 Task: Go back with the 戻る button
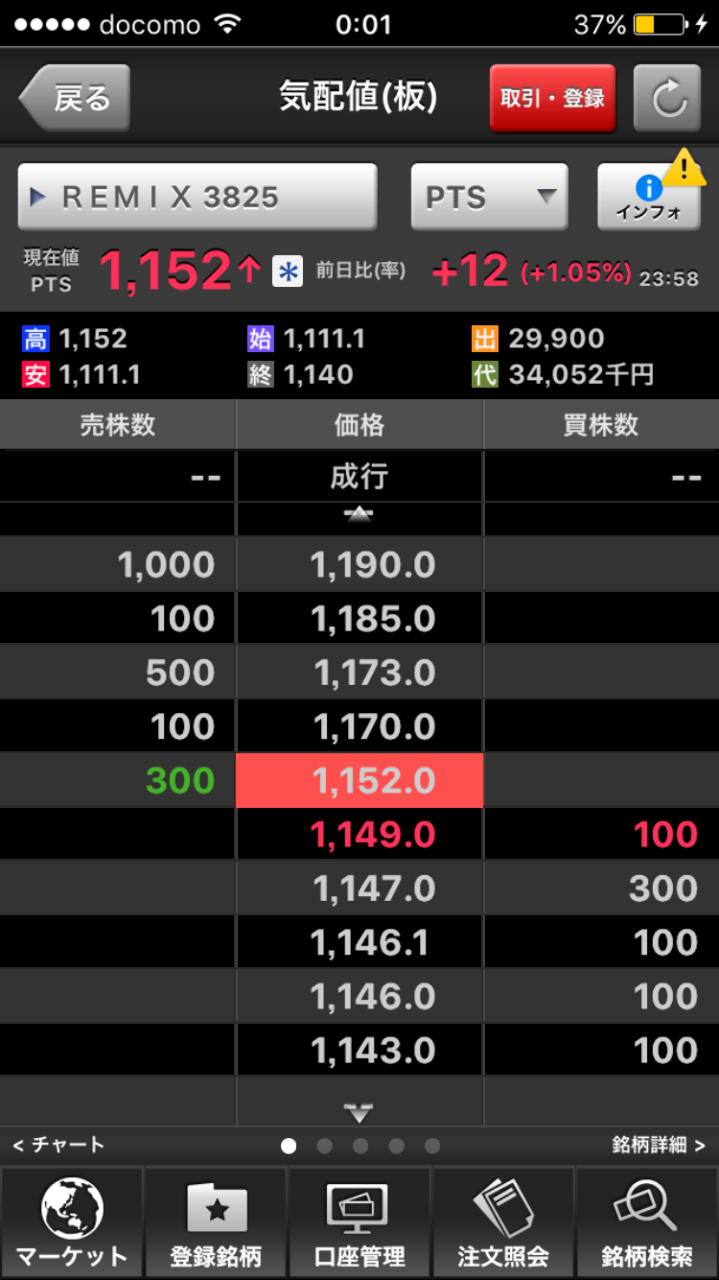[x=75, y=98]
